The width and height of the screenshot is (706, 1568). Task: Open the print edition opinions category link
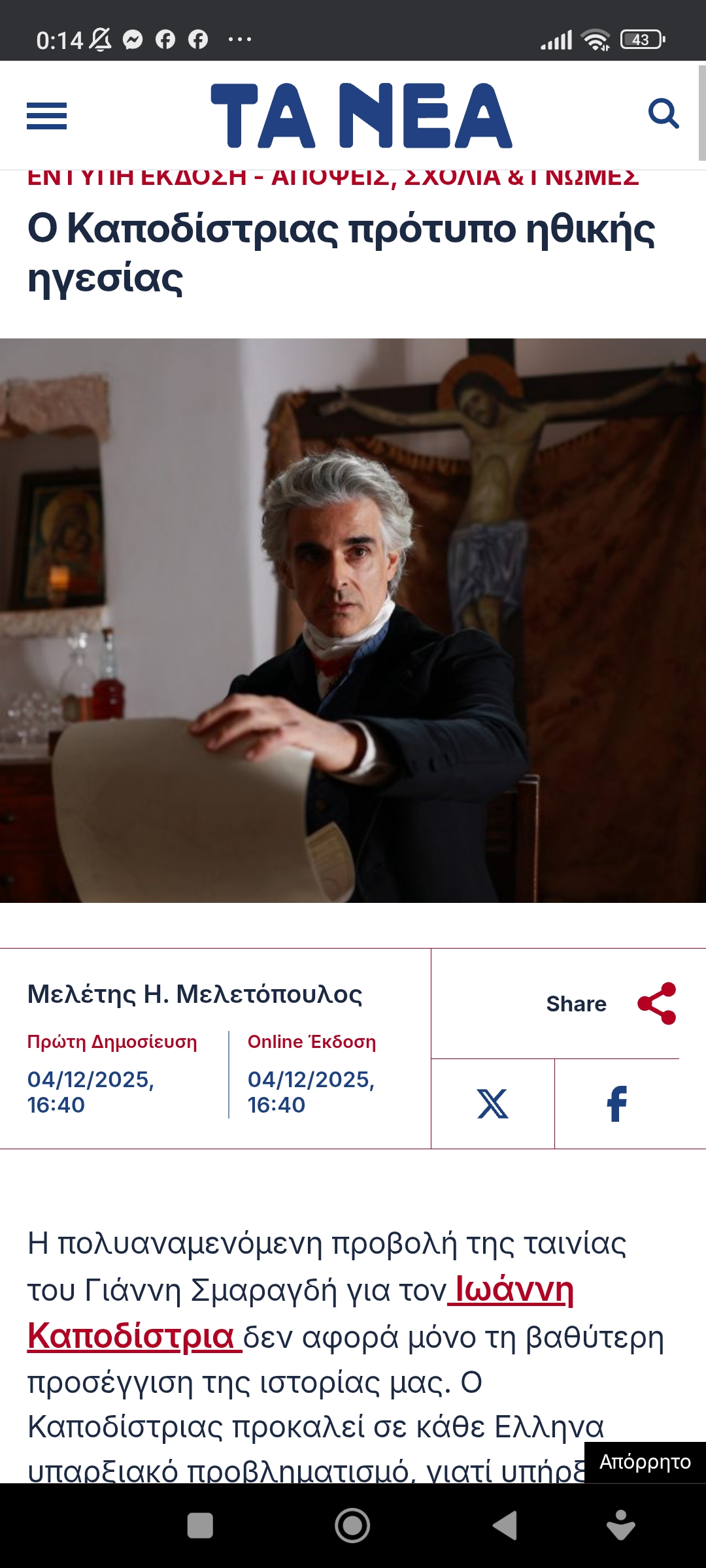point(332,178)
